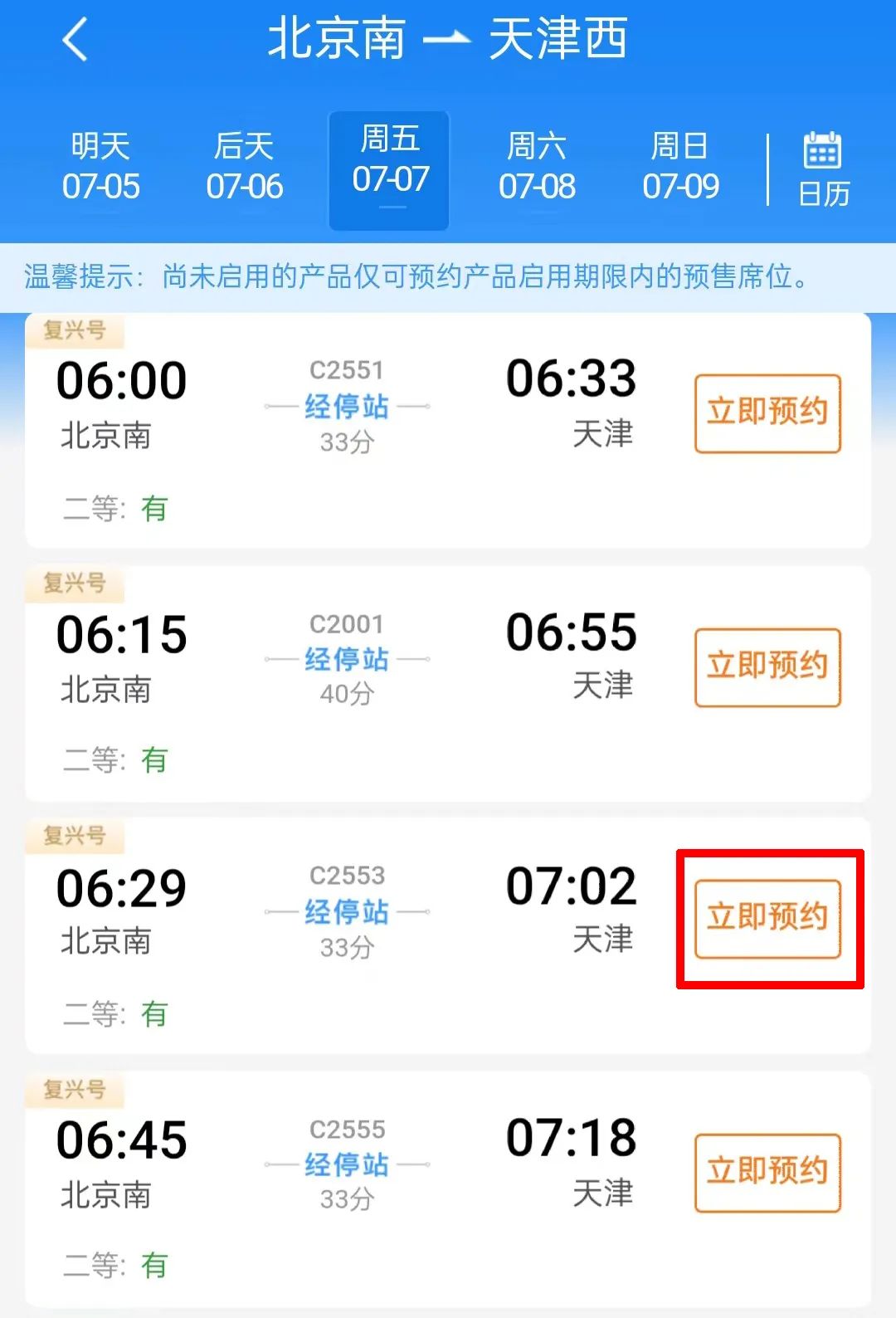896x1318 pixels.
Task: Click the 复兴号 badge on train C2551
Action: 75,329
